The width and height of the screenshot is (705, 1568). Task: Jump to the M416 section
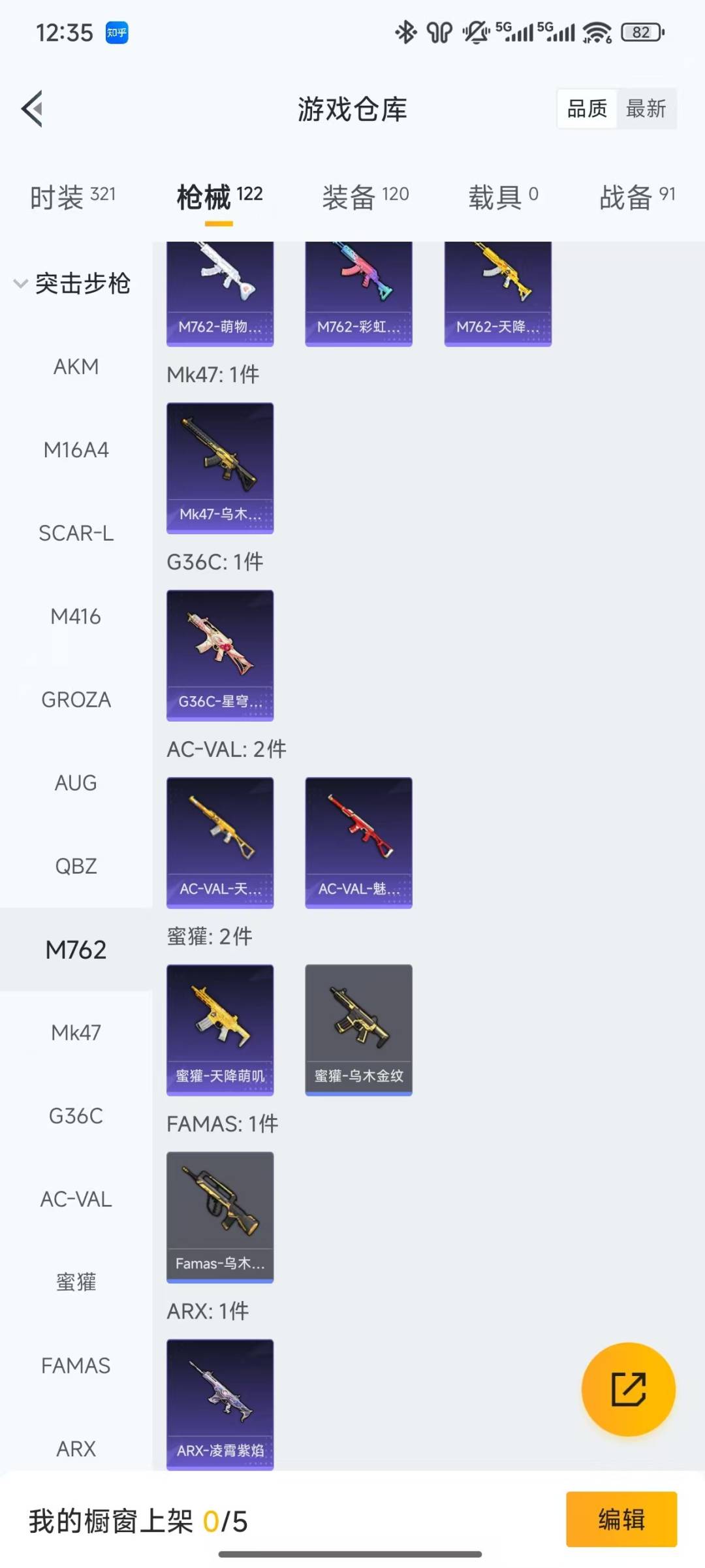(x=76, y=616)
